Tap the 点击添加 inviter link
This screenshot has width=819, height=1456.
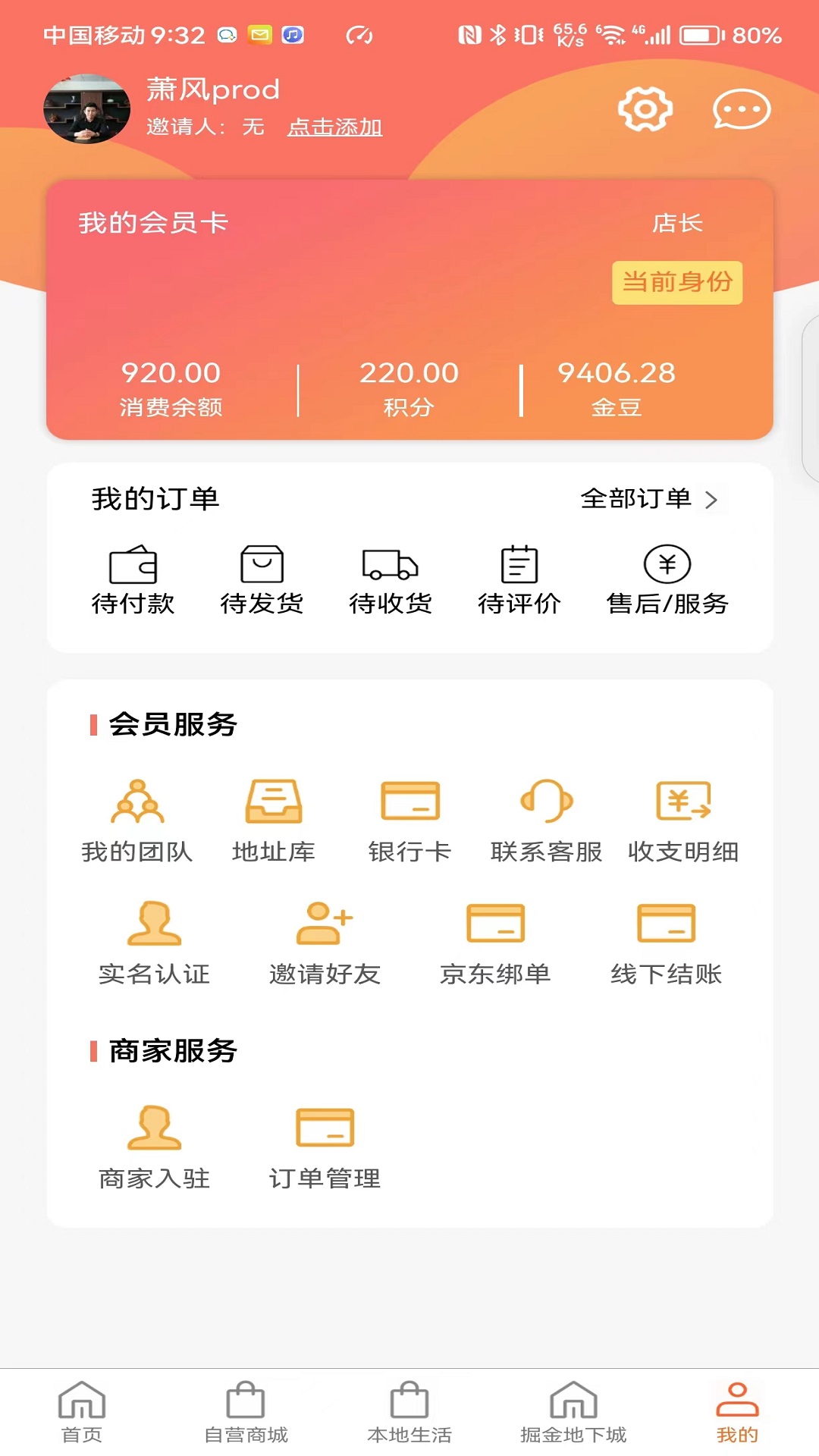(334, 127)
